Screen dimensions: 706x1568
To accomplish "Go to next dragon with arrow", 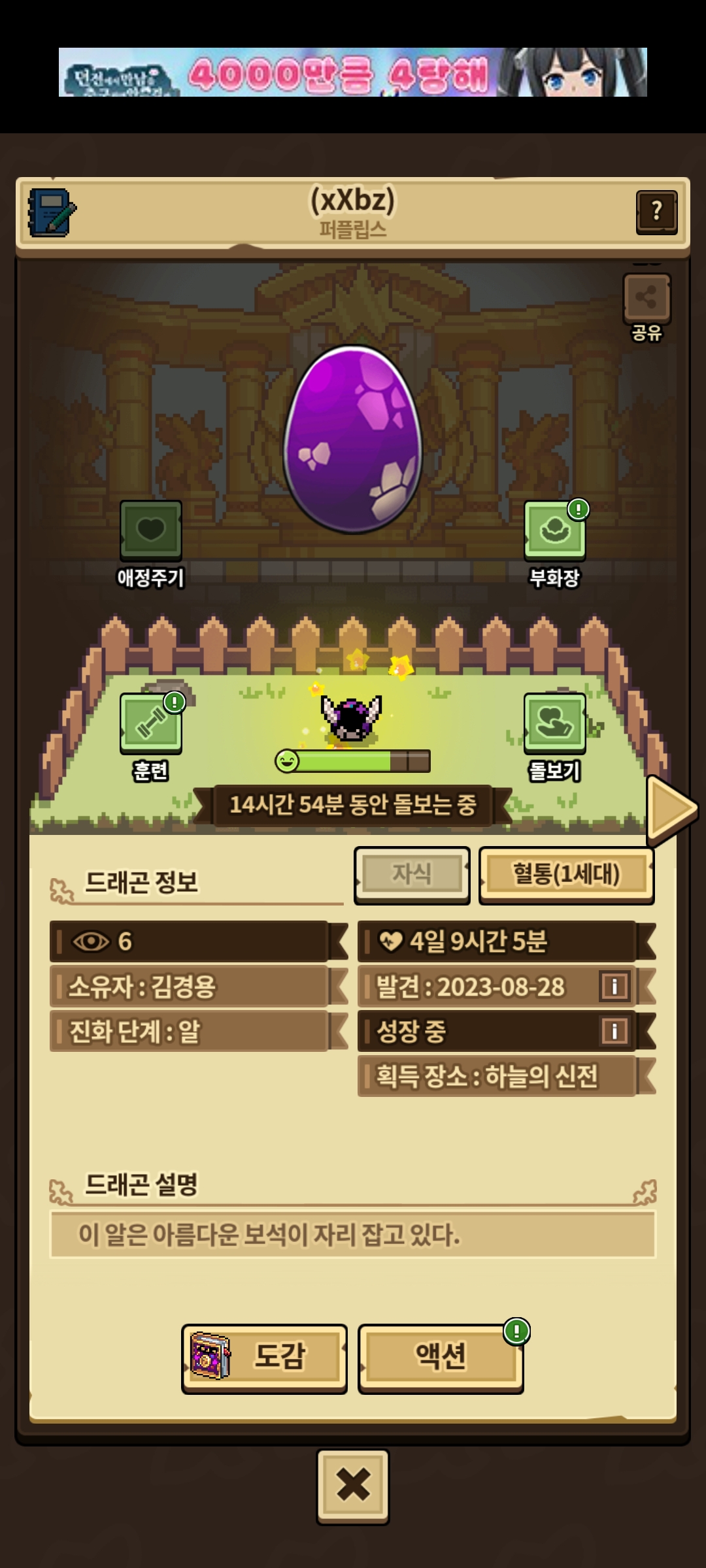I will pyautogui.click(x=672, y=809).
